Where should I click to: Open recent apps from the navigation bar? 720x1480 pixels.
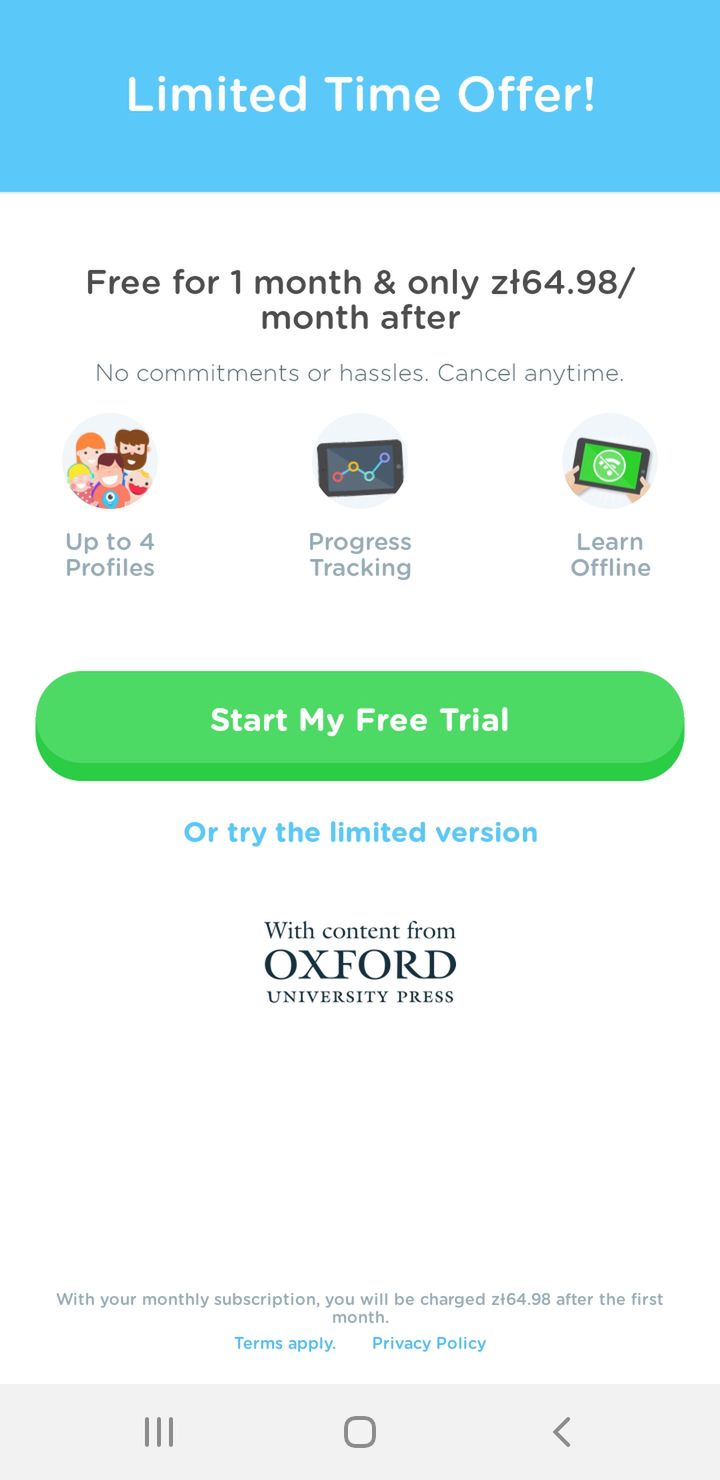coord(159,1432)
